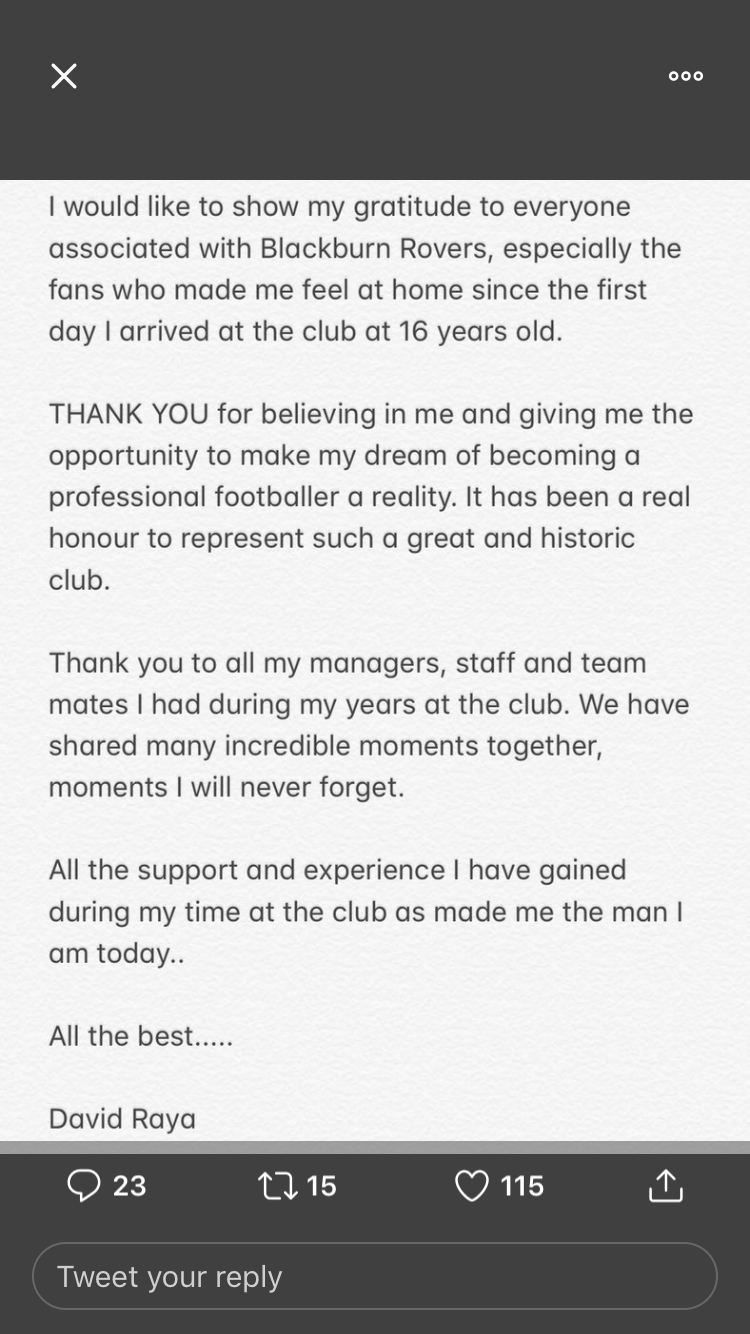
Task: Reply to the tweet via comment icon
Action: tap(84, 1186)
